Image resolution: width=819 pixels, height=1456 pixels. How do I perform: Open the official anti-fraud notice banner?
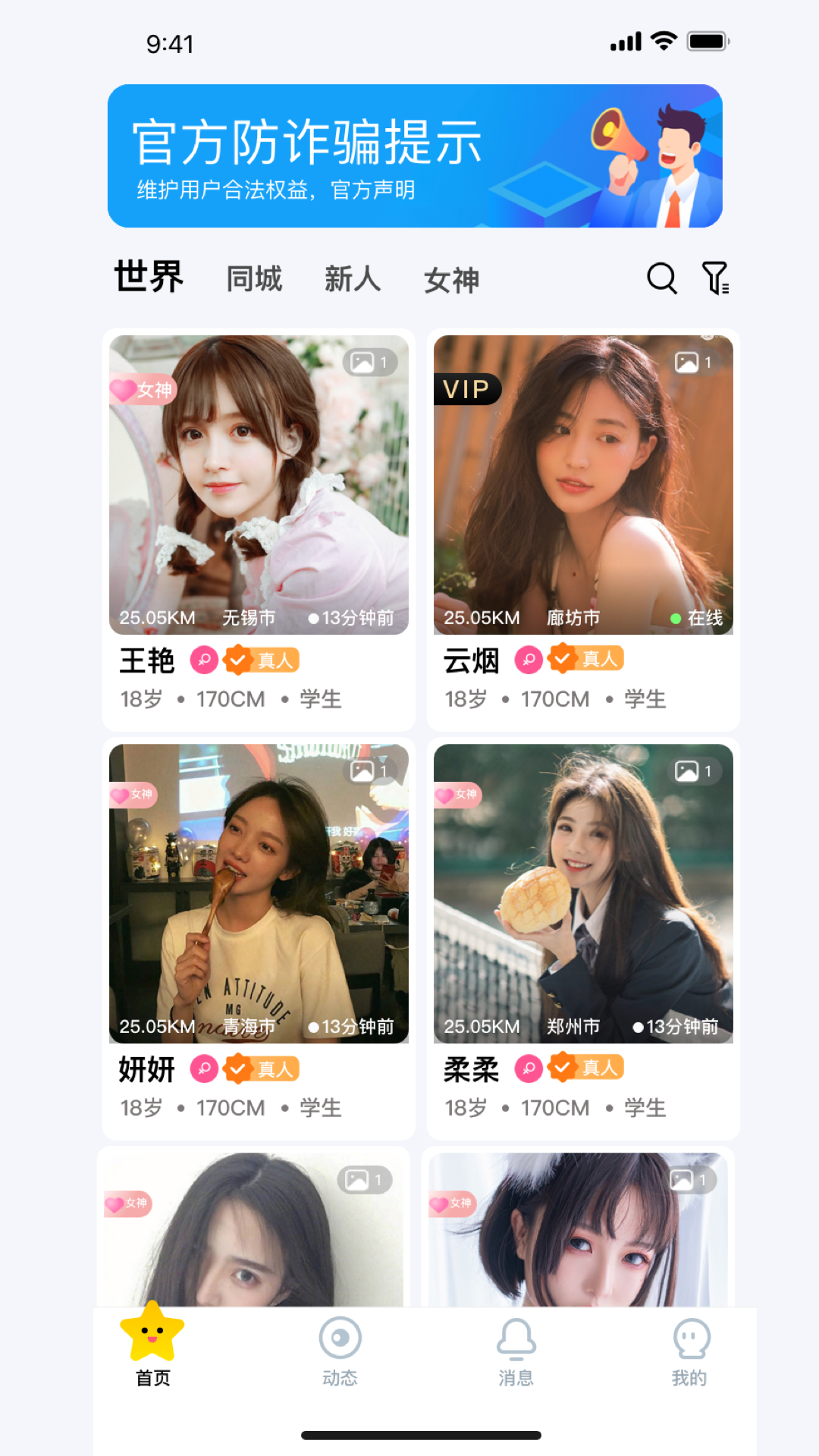point(415,156)
